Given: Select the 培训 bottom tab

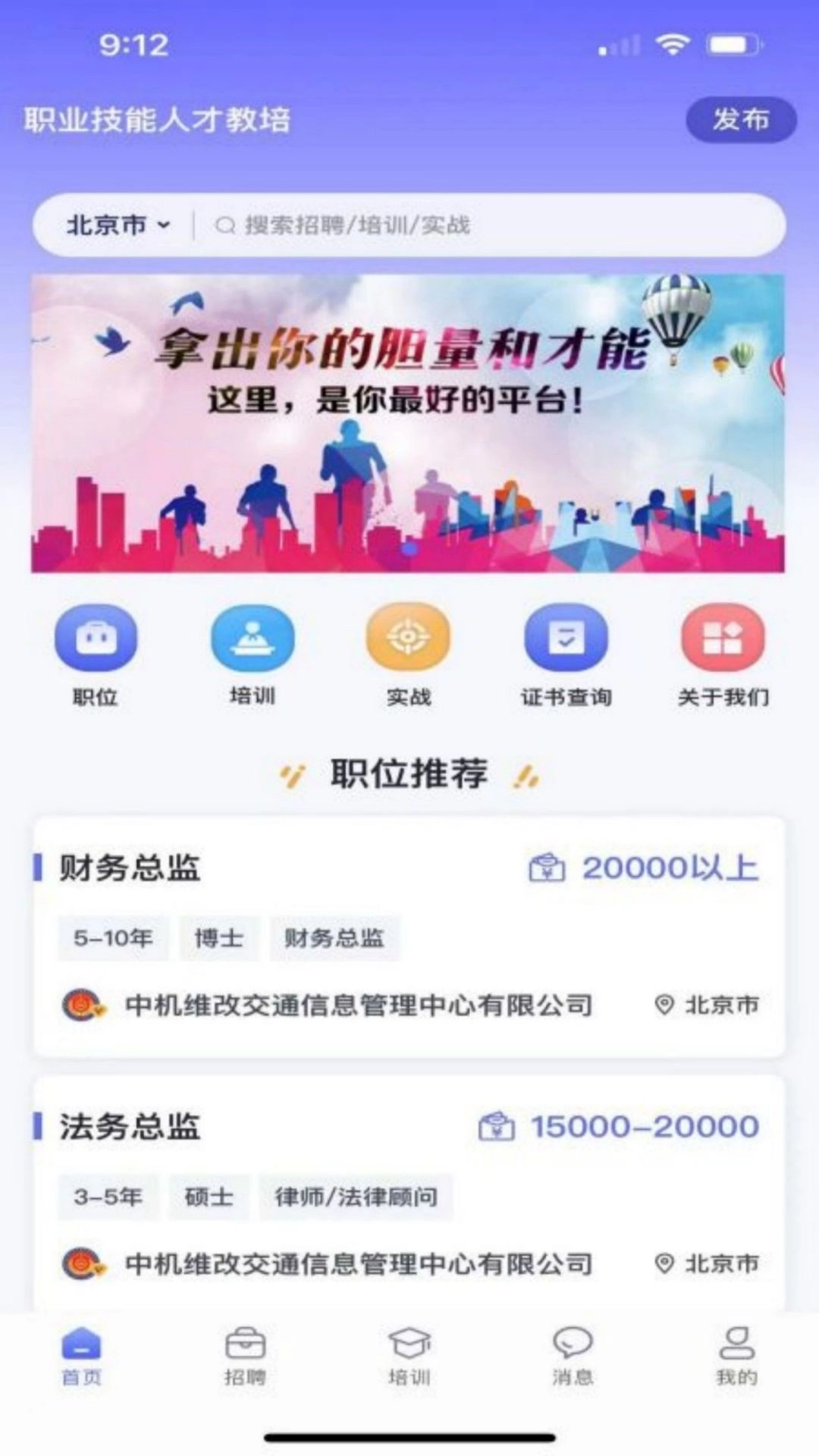Looking at the screenshot, I should tap(409, 1356).
